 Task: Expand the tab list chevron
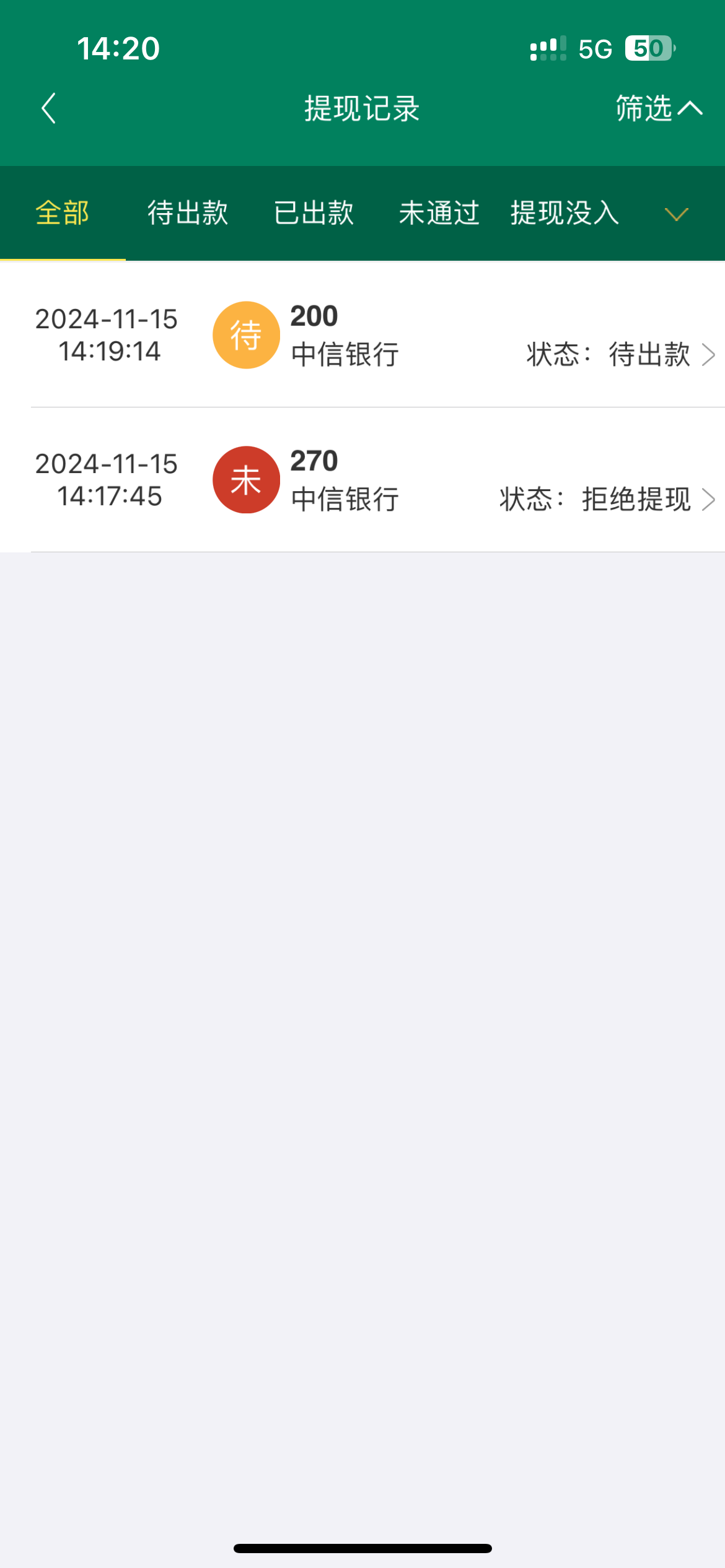click(x=676, y=214)
